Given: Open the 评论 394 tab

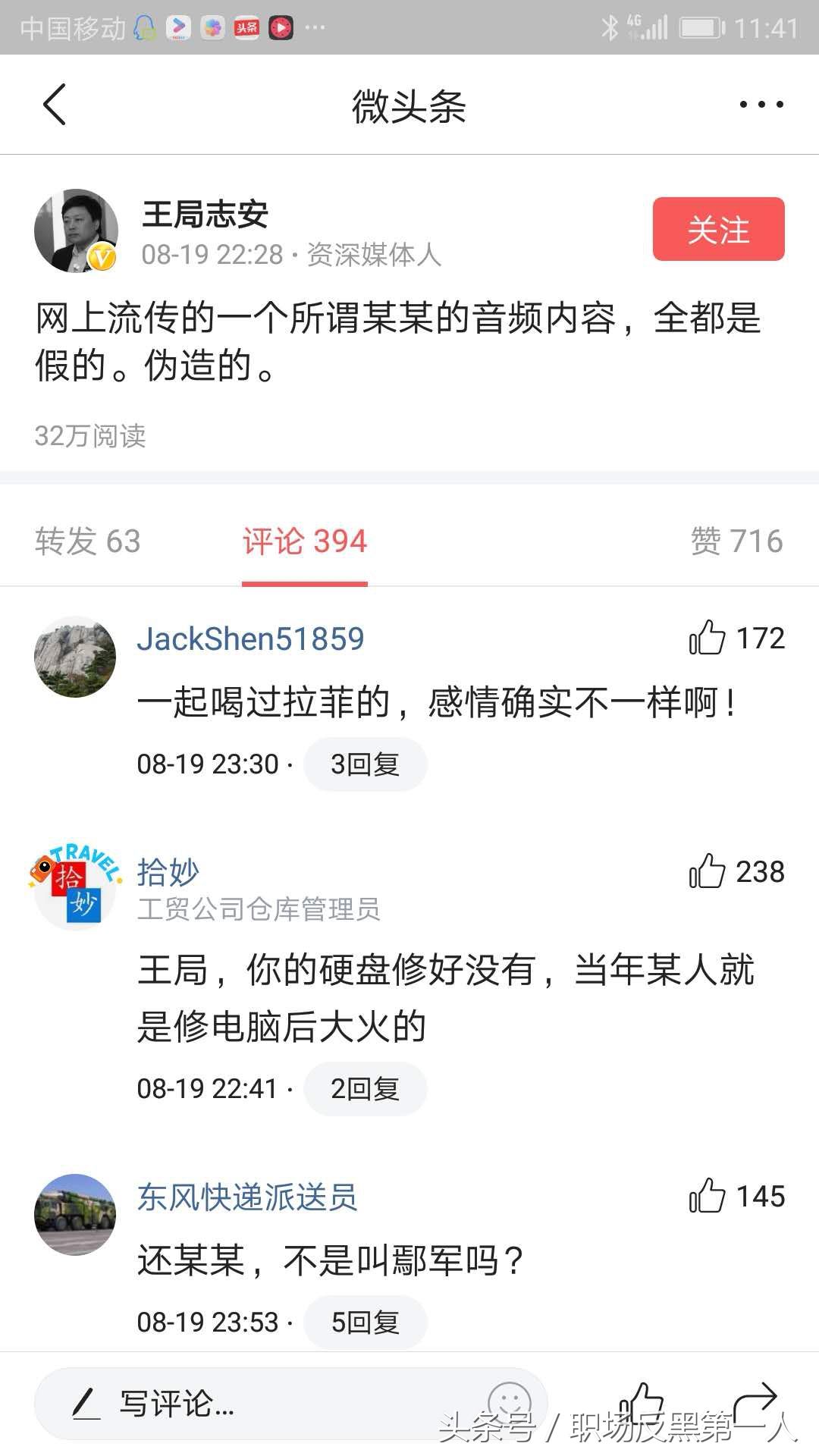Looking at the screenshot, I should click(303, 541).
